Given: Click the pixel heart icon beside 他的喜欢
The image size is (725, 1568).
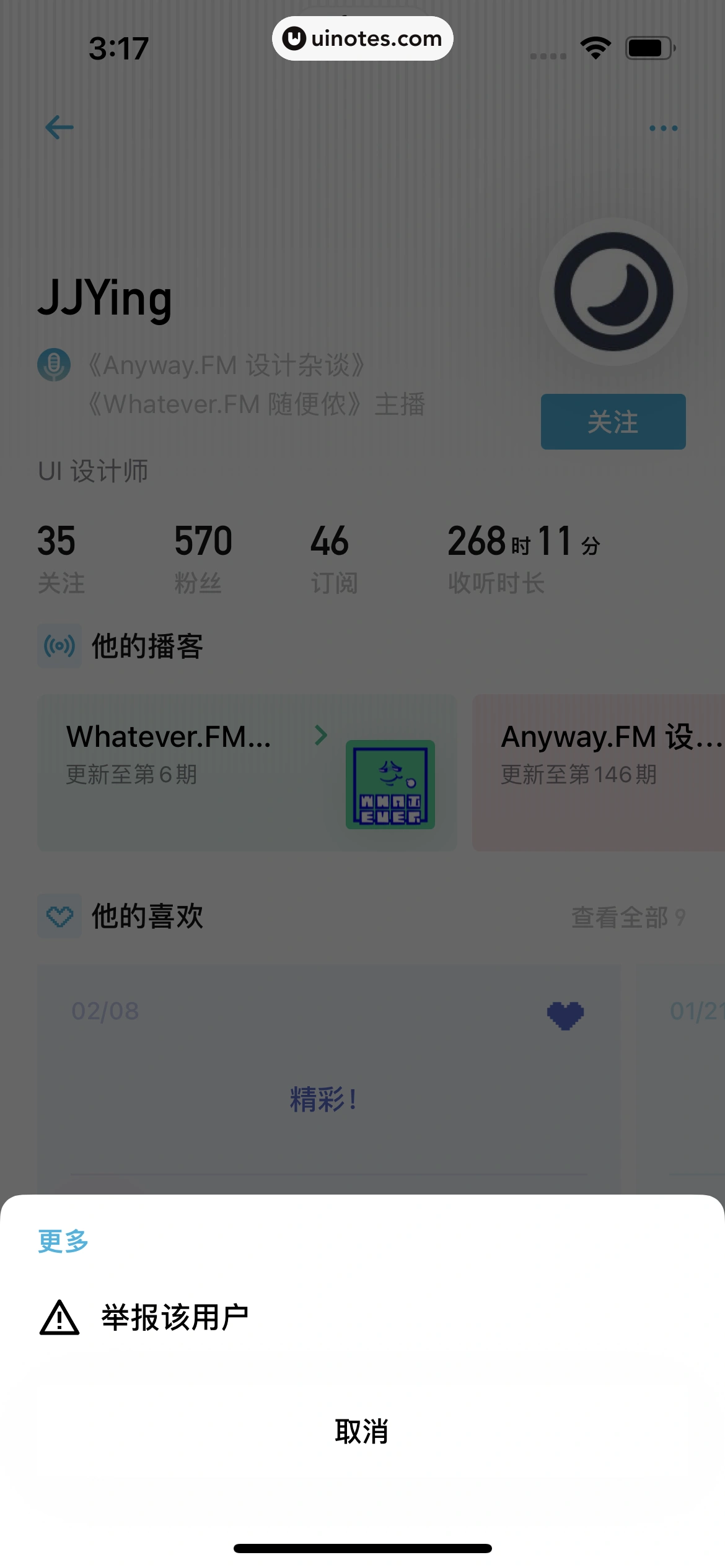Looking at the screenshot, I should tap(59, 917).
